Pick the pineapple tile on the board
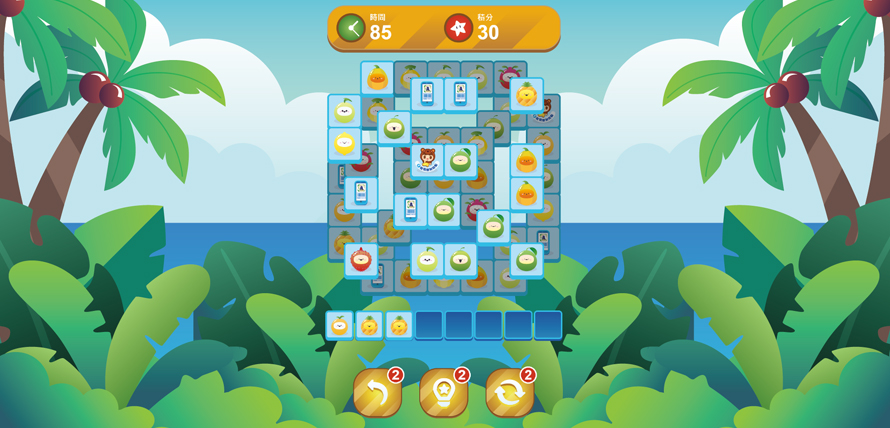The height and width of the screenshot is (428, 890). [x=527, y=95]
